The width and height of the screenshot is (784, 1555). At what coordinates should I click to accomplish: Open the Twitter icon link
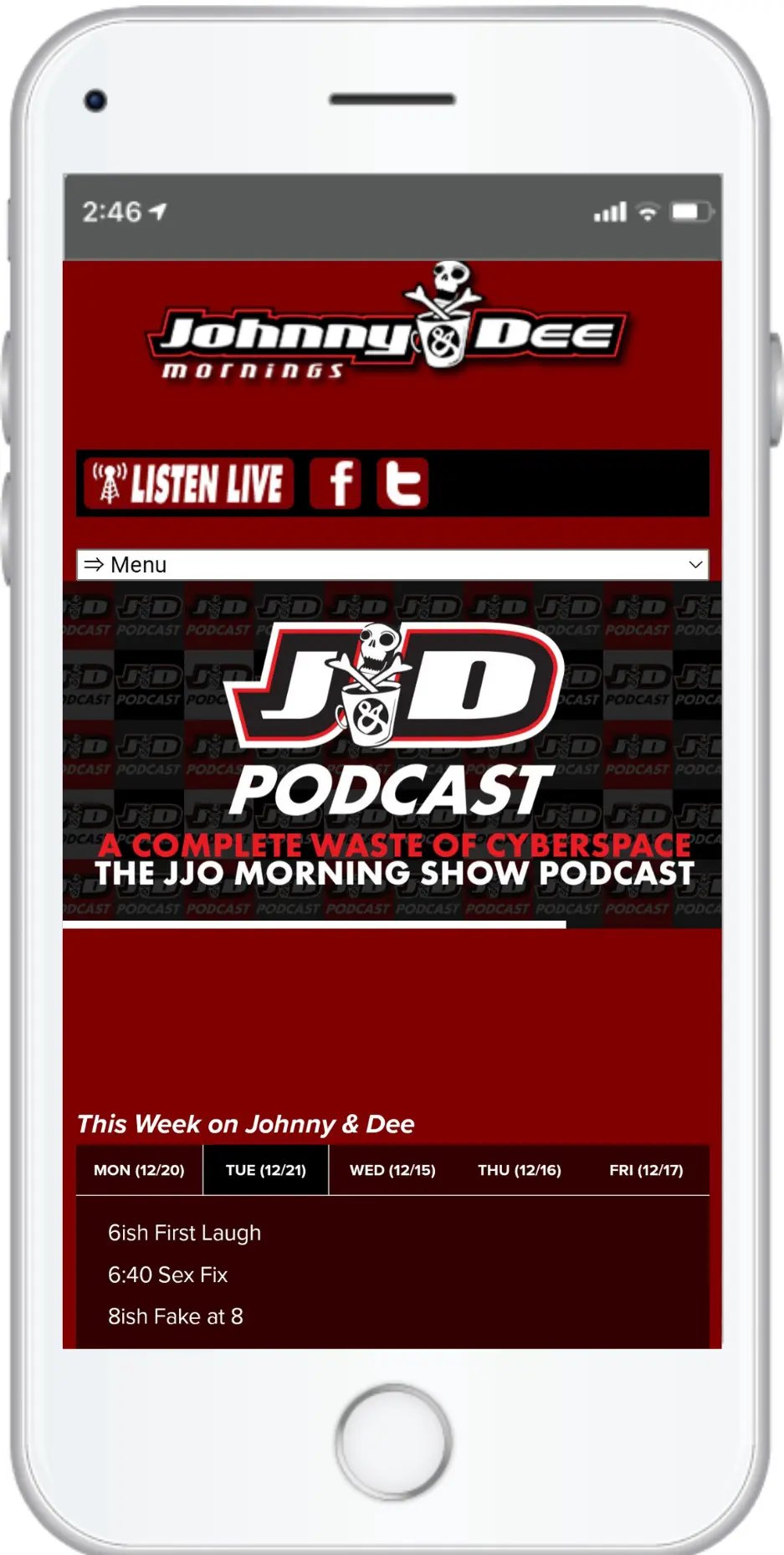402,484
